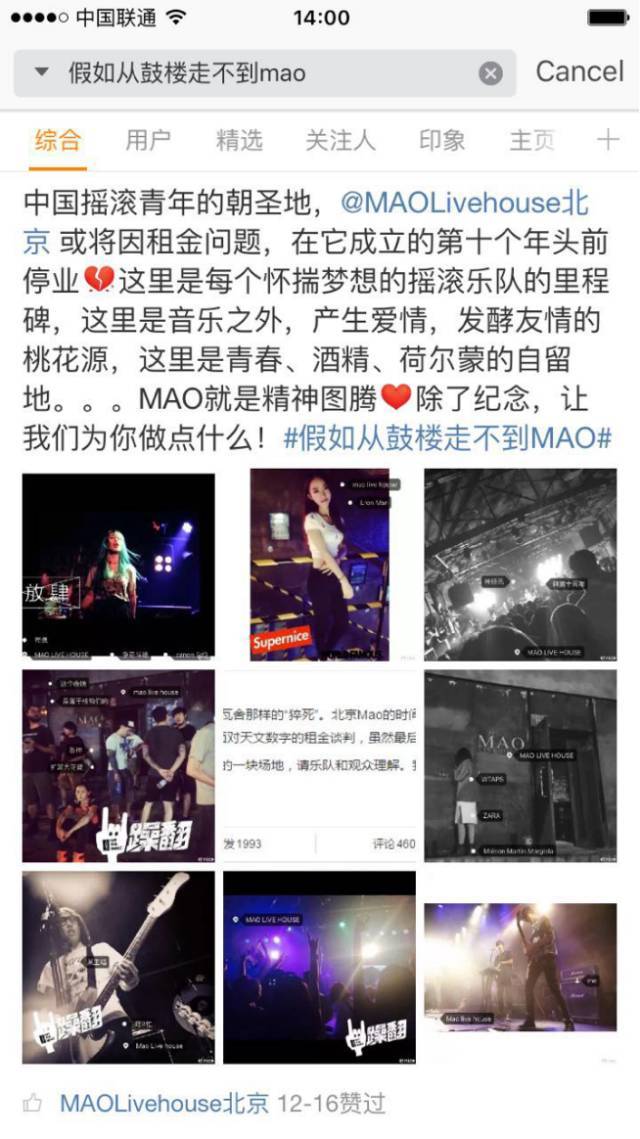This screenshot has width=640, height=1139.
Task: Open the #假如从鼓楼走不到MAO# hashtag
Action: [447, 438]
